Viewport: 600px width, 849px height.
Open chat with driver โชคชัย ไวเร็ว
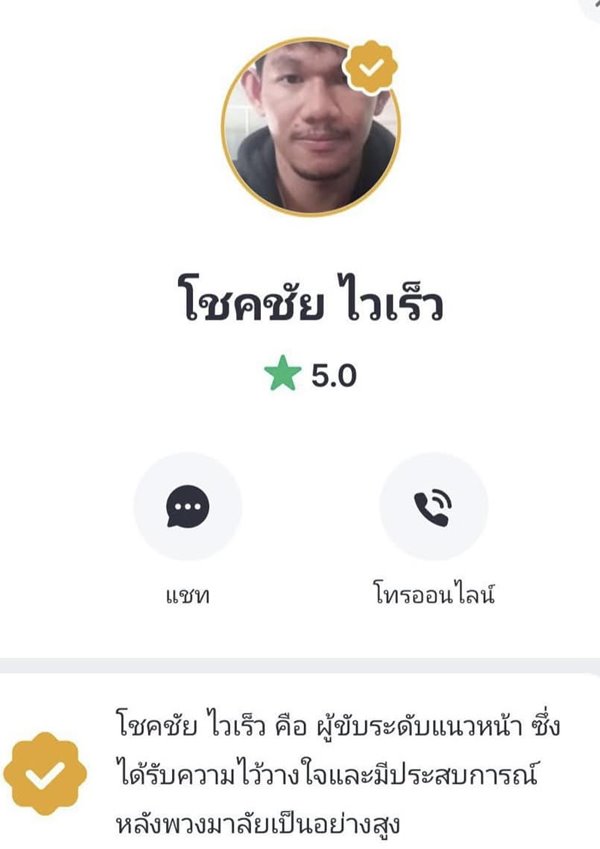point(187,507)
